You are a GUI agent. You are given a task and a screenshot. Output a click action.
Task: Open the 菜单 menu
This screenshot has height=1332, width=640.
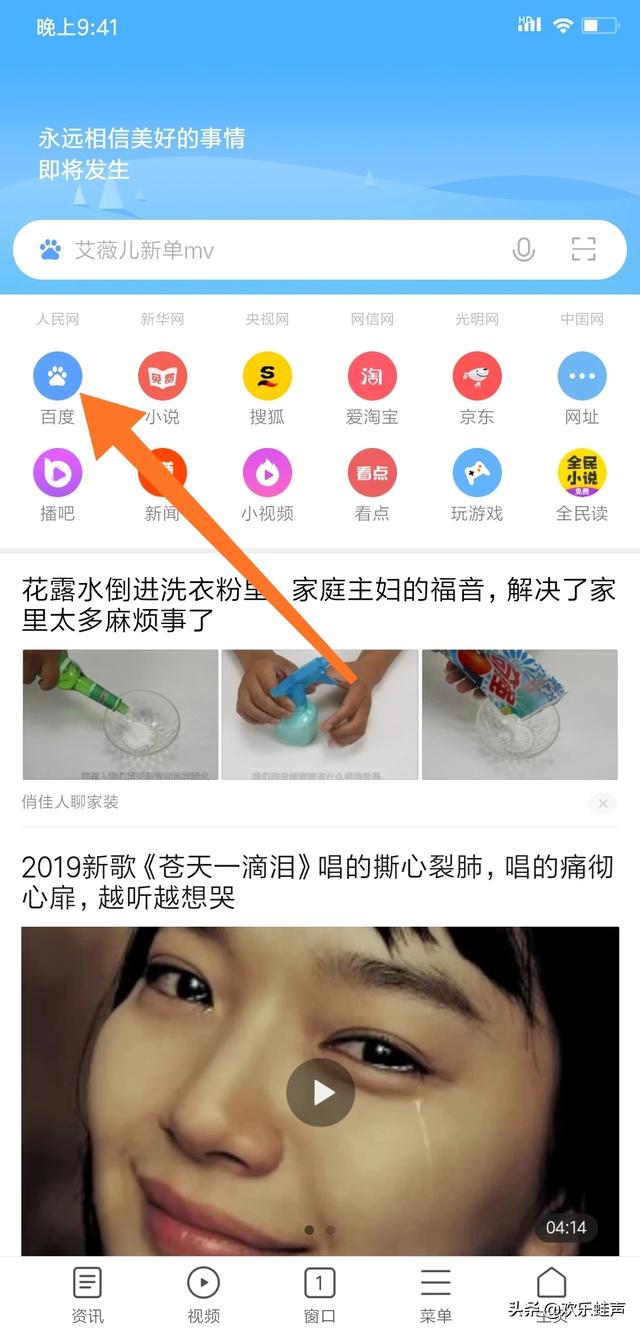(x=435, y=1294)
